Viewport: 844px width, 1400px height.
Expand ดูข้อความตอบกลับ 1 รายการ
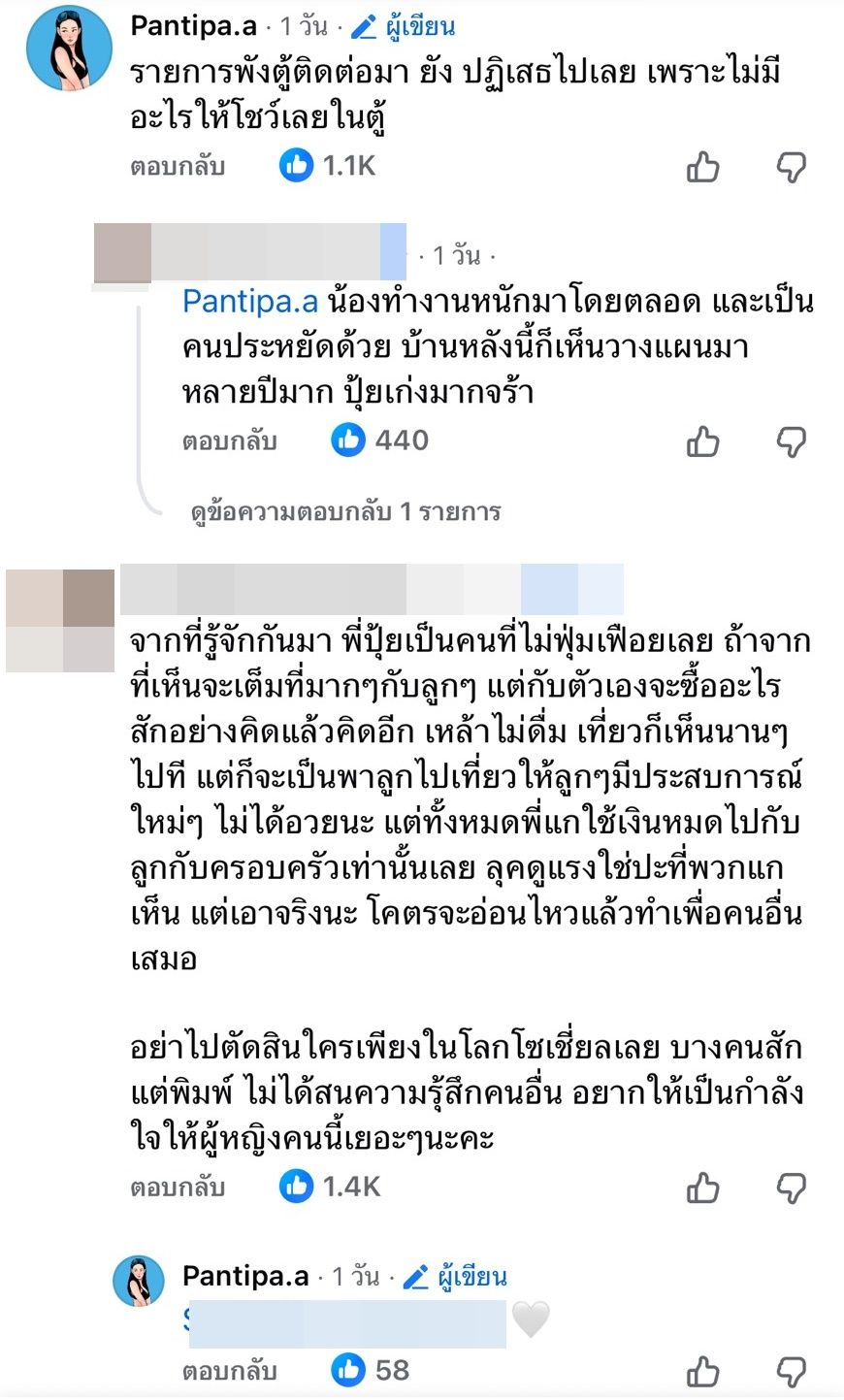pos(345,511)
